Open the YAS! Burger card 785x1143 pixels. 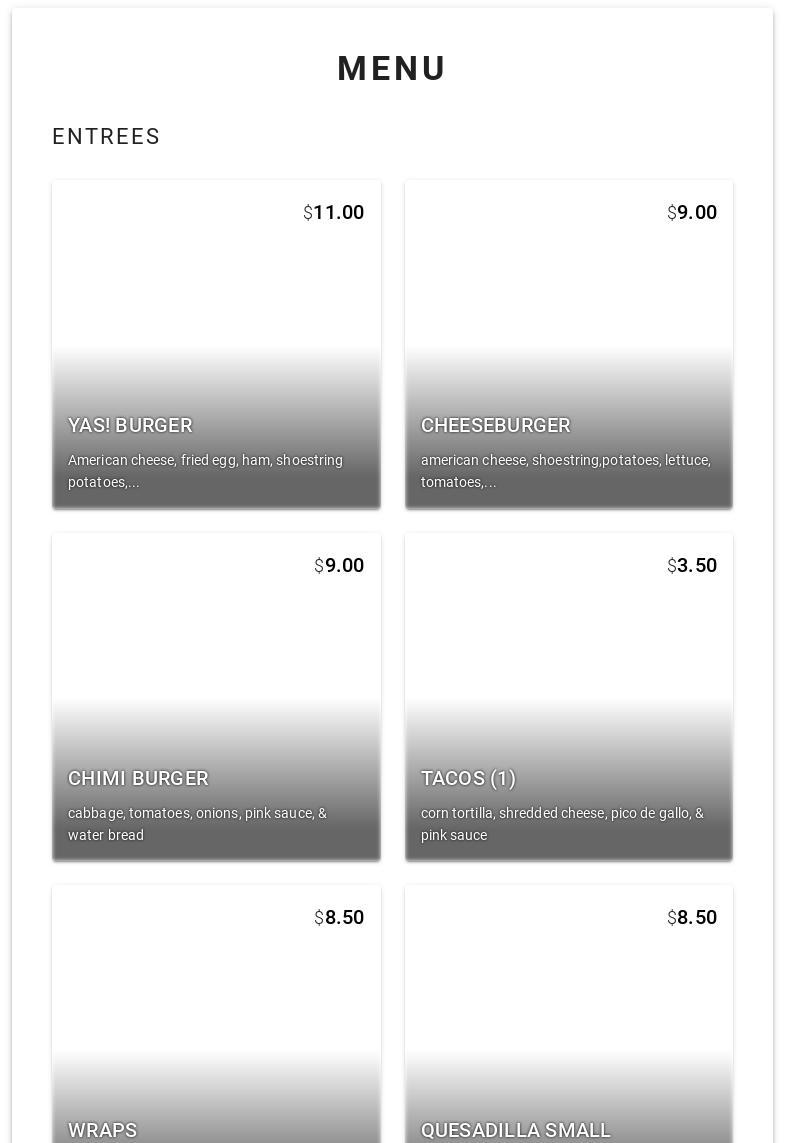[216, 344]
